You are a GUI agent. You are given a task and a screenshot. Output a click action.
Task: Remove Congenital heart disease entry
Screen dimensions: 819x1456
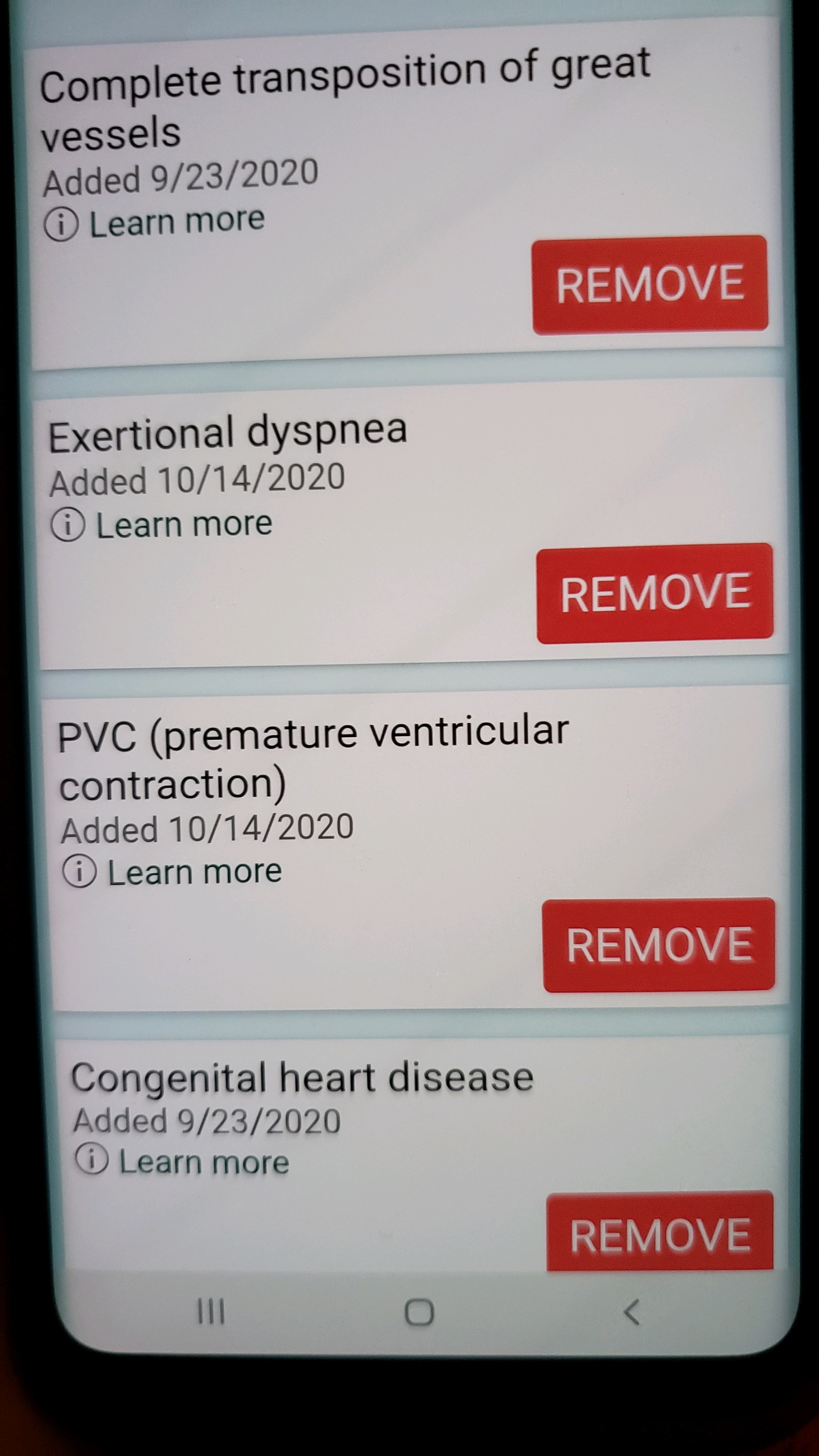659,1235
